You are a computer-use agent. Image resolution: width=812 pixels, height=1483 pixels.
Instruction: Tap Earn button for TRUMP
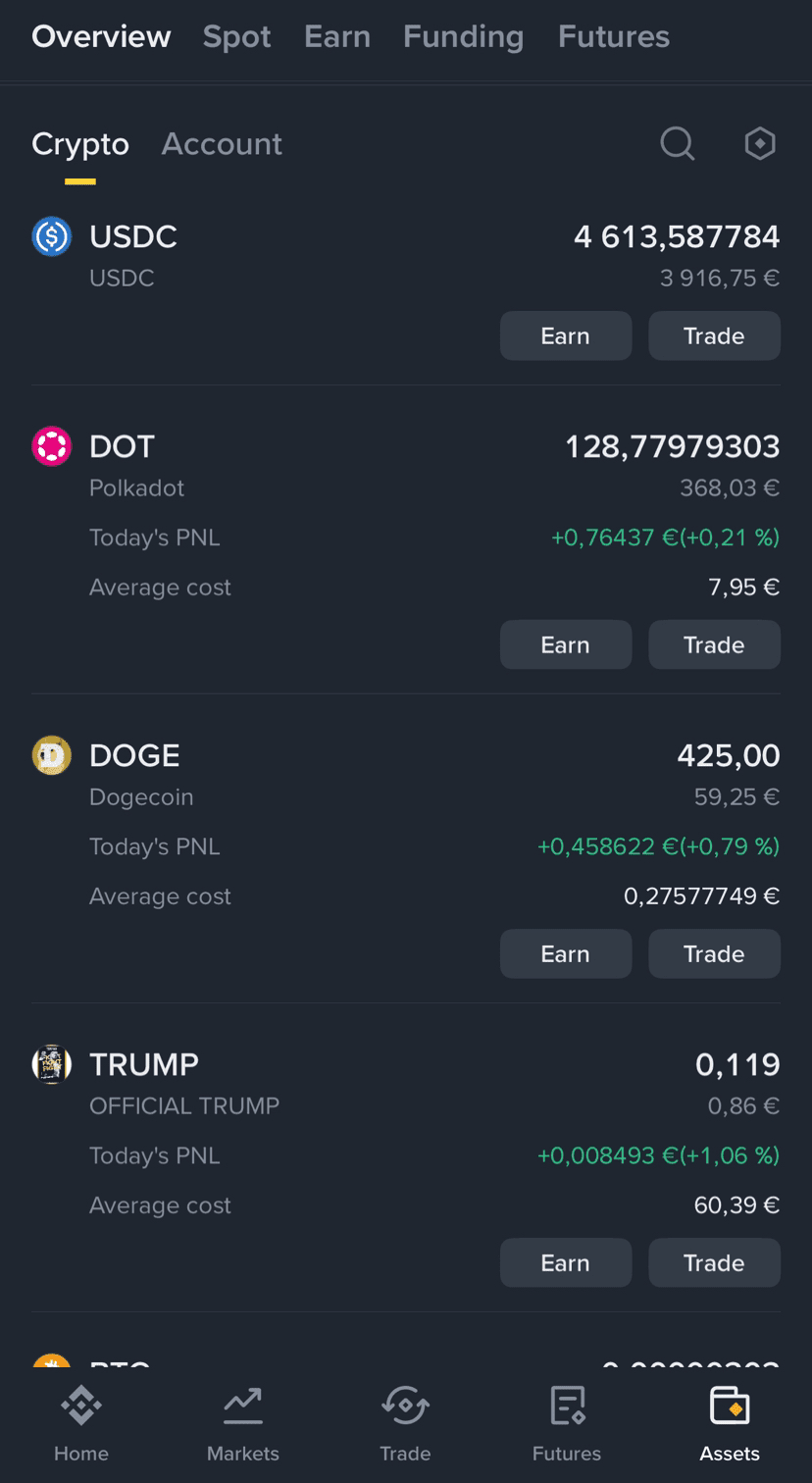(566, 1263)
